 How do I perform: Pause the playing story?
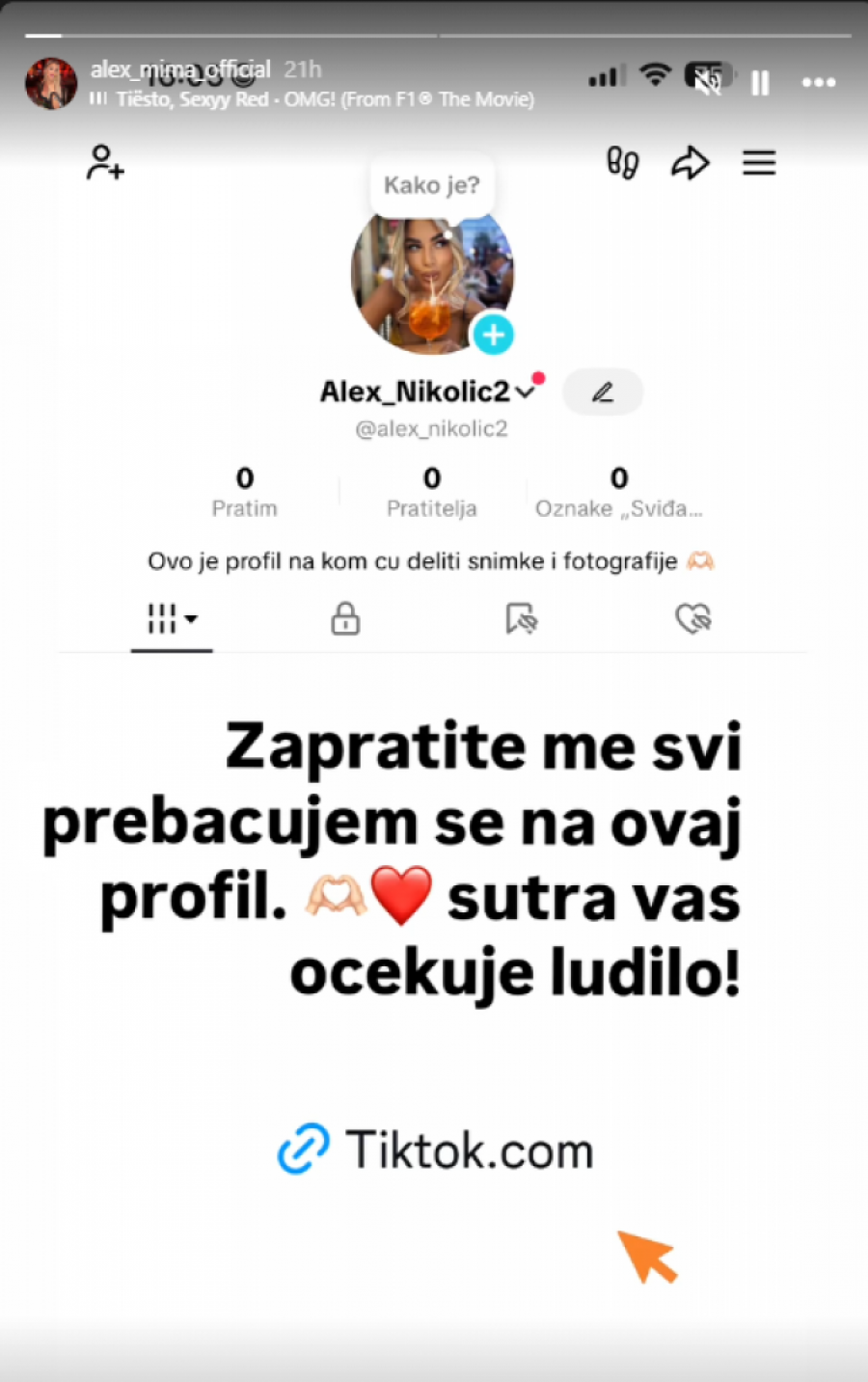(x=760, y=83)
